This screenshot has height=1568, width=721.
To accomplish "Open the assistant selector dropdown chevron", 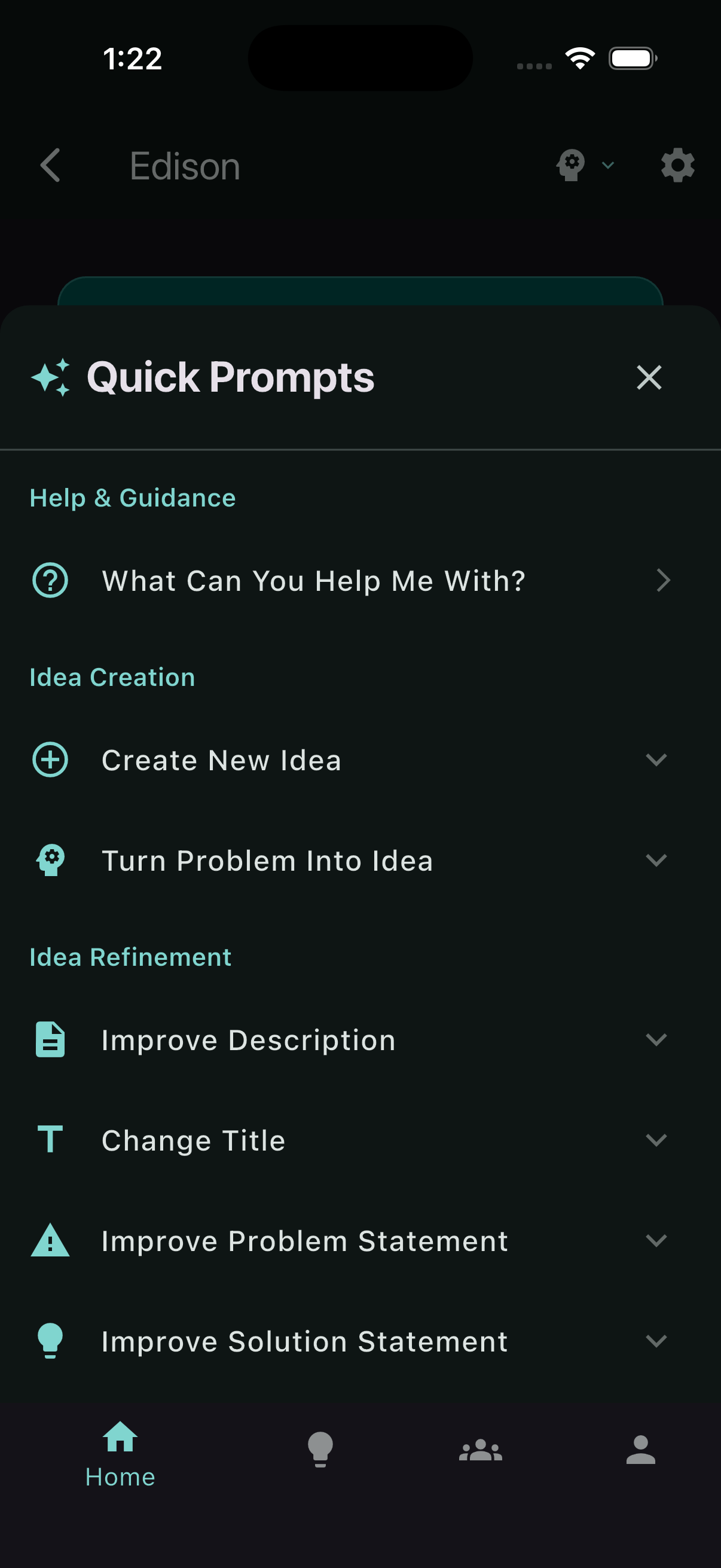I will [x=608, y=165].
